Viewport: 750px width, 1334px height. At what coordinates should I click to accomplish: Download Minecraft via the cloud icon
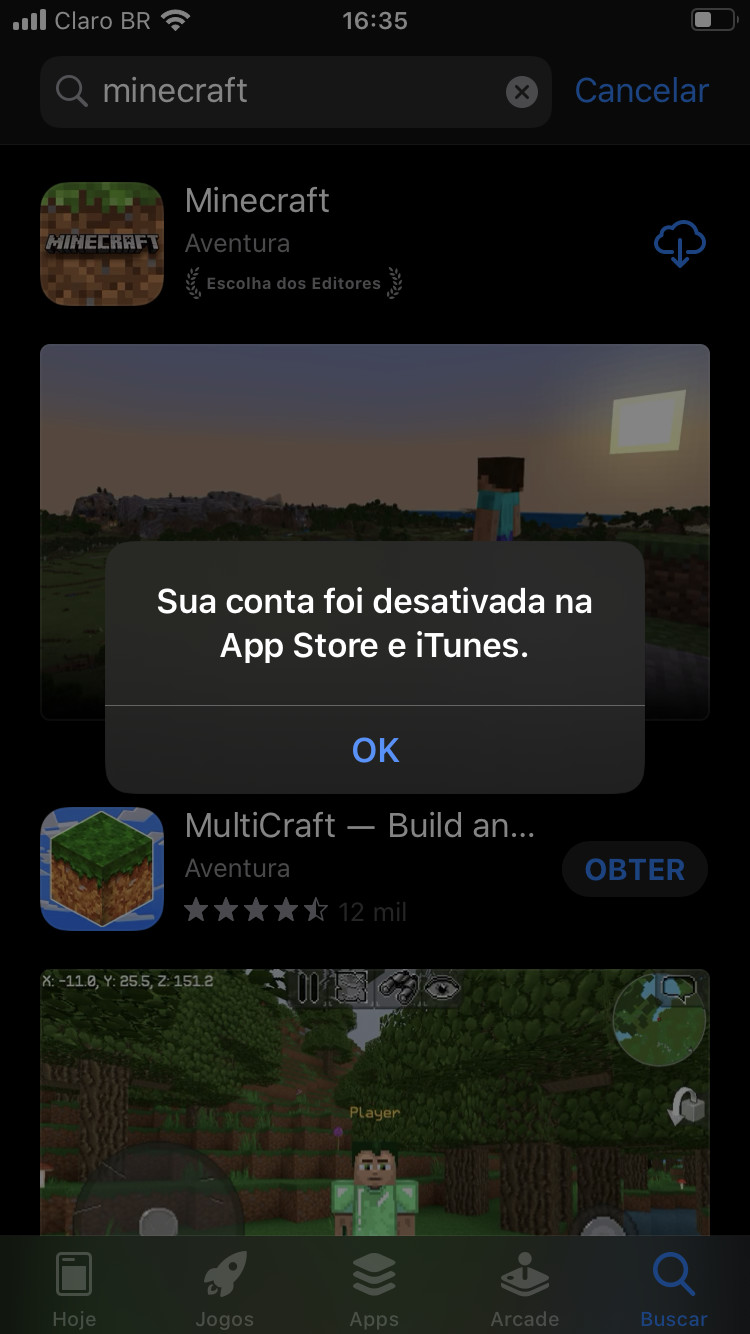(679, 243)
